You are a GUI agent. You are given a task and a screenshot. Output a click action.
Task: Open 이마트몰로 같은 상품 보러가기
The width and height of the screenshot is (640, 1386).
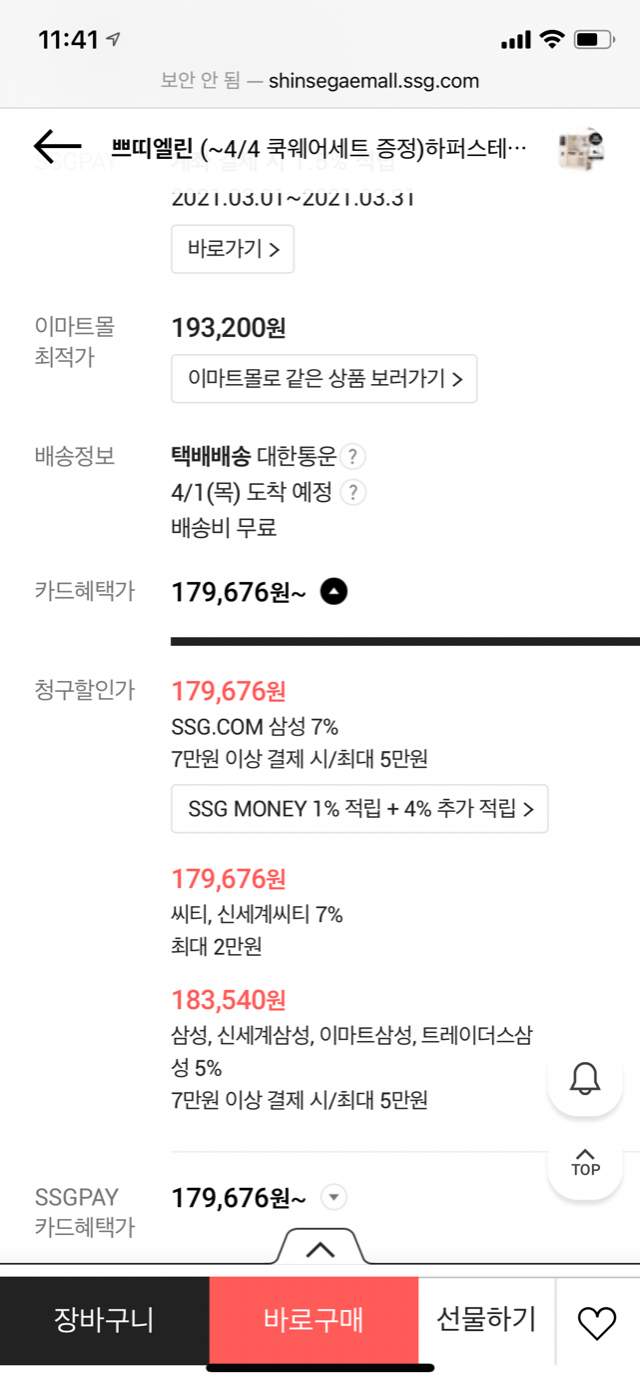(324, 379)
